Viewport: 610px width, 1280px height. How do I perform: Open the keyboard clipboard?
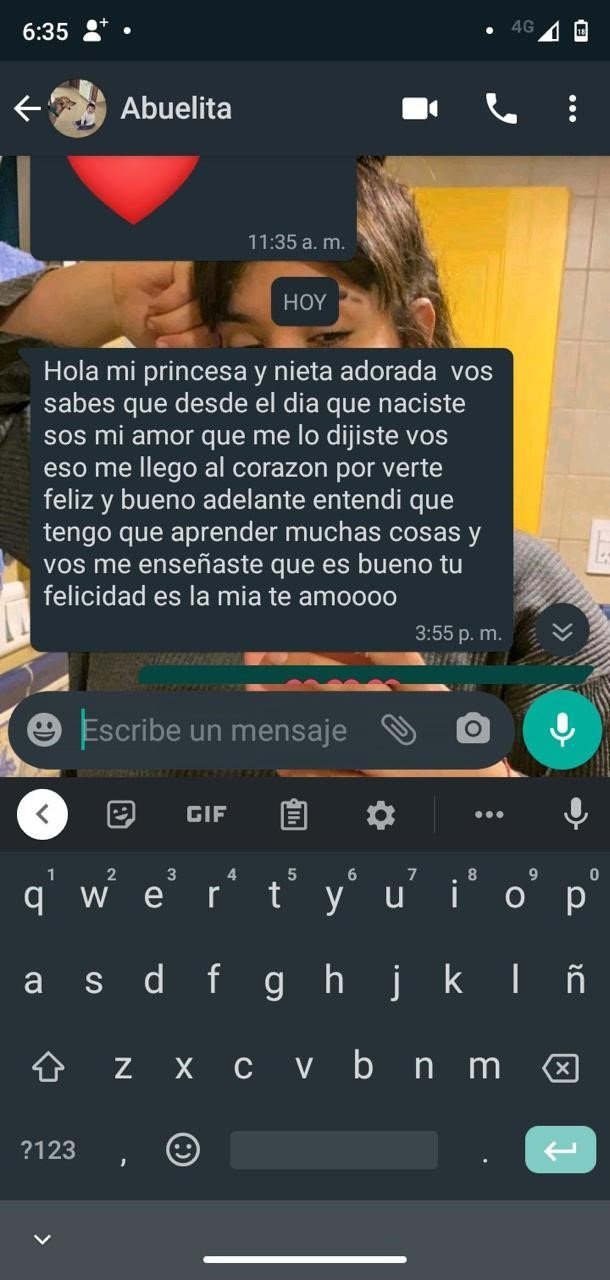[293, 815]
